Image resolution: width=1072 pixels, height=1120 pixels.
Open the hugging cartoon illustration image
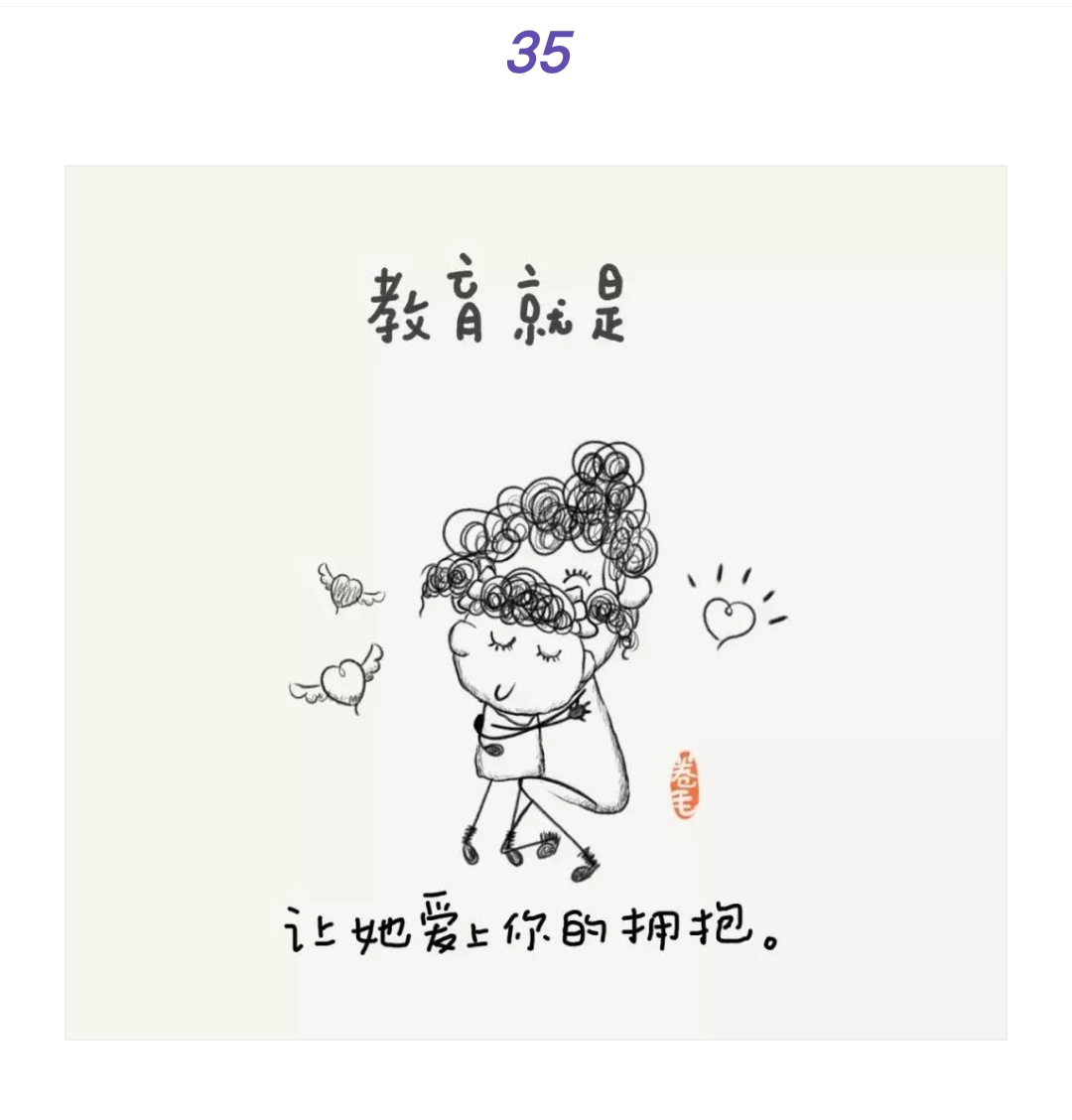coord(536,603)
